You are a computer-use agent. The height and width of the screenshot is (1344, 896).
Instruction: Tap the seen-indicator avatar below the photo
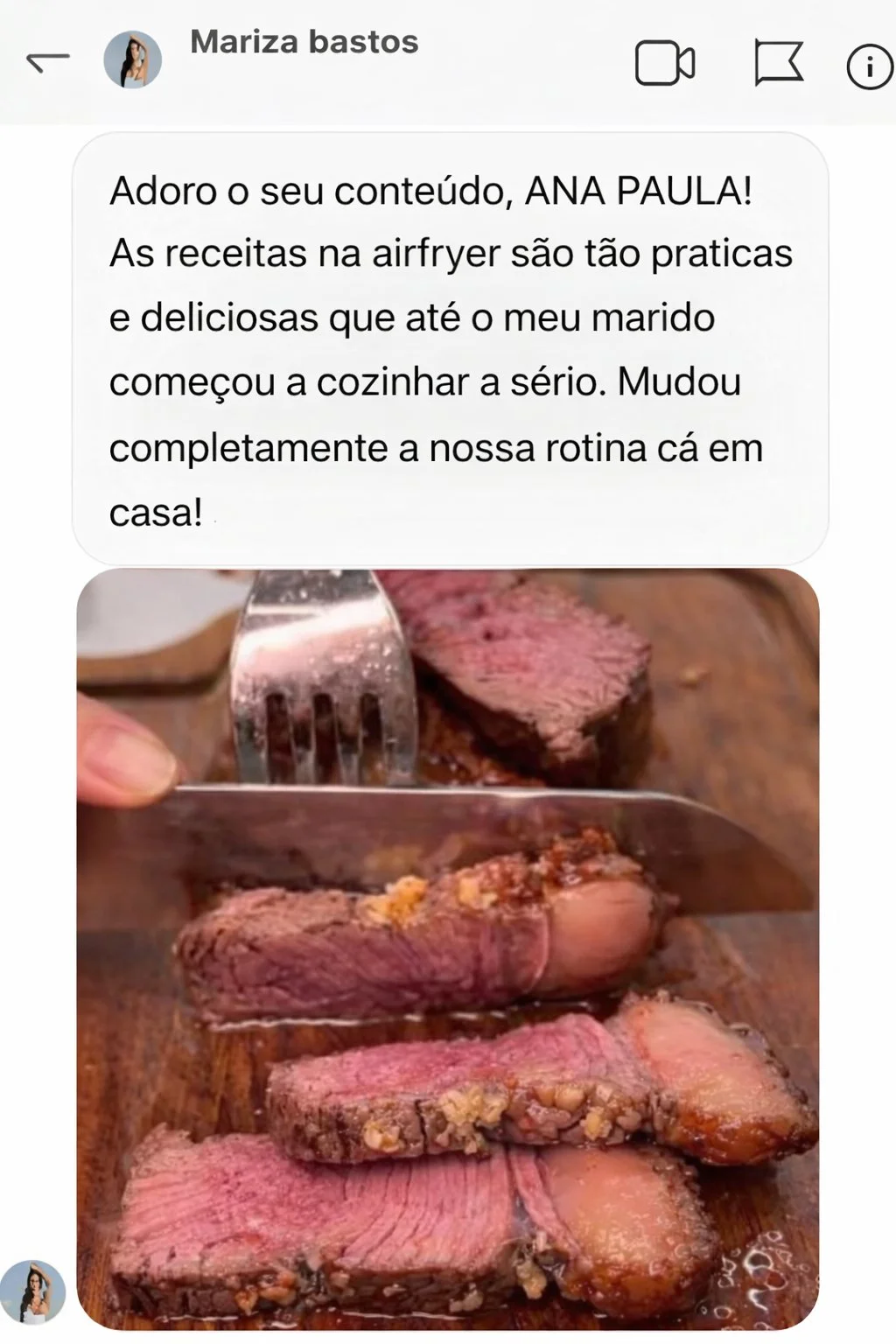coord(33,1291)
